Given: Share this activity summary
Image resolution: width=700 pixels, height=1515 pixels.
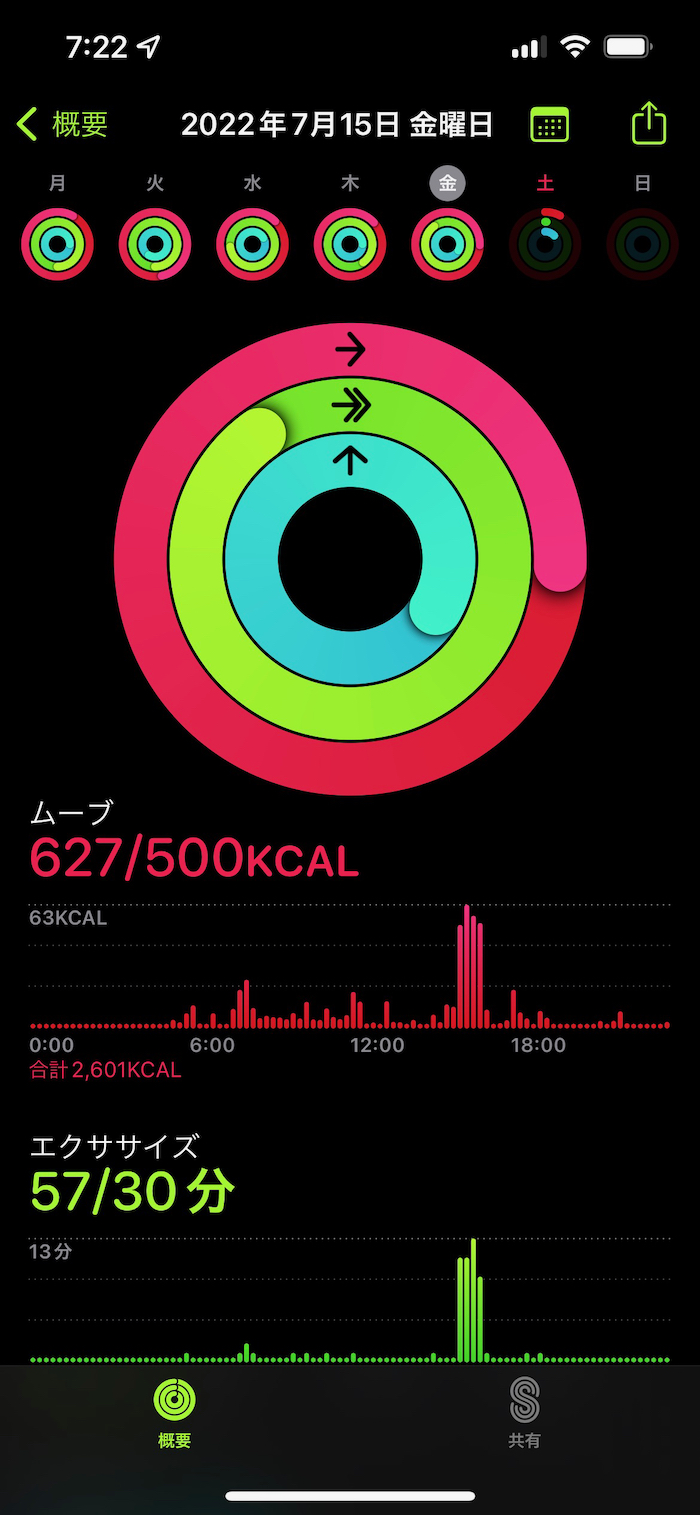Looking at the screenshot, I should (x=649, y=124).
